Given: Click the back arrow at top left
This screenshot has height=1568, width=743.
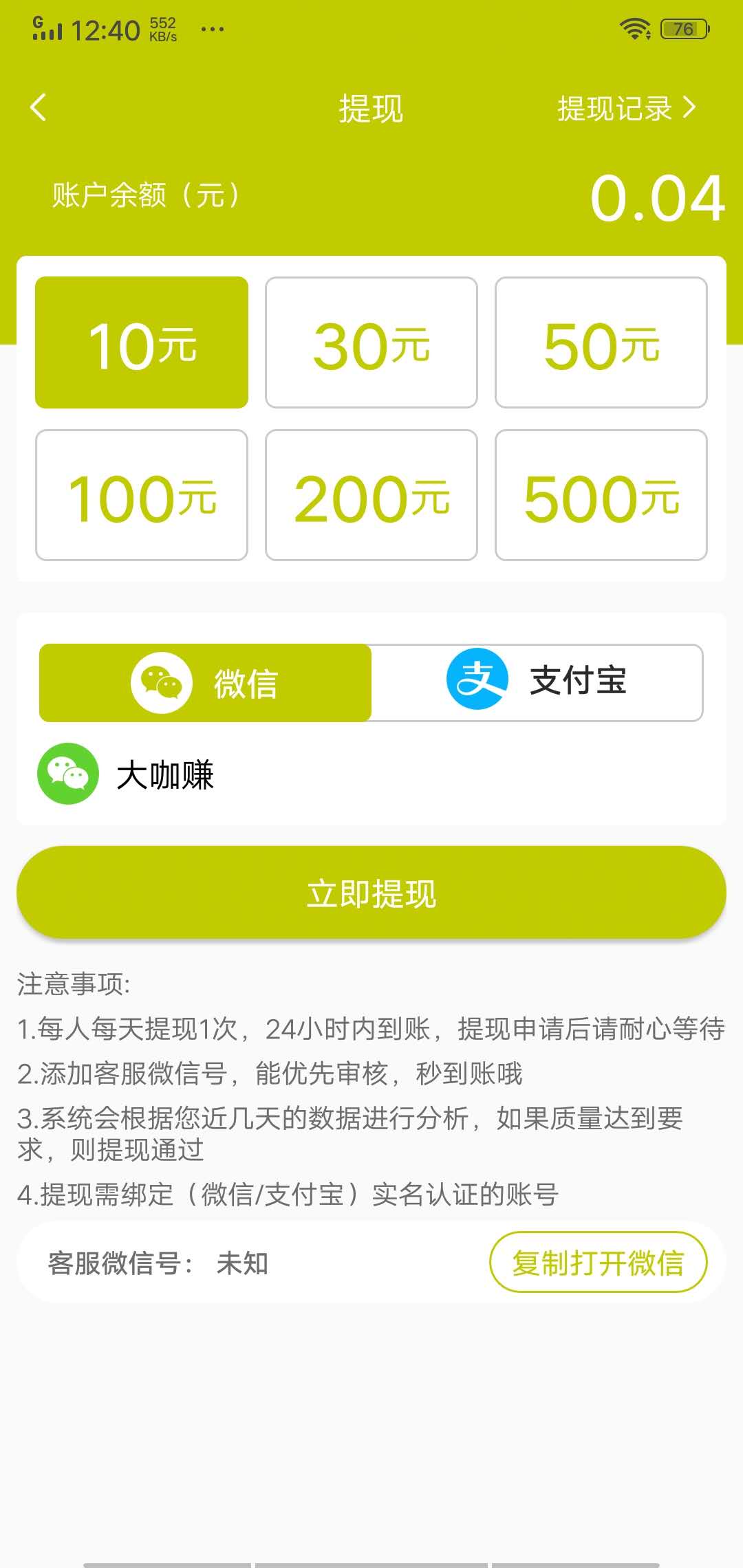Looking at the screenshot, I should point(38,109).
